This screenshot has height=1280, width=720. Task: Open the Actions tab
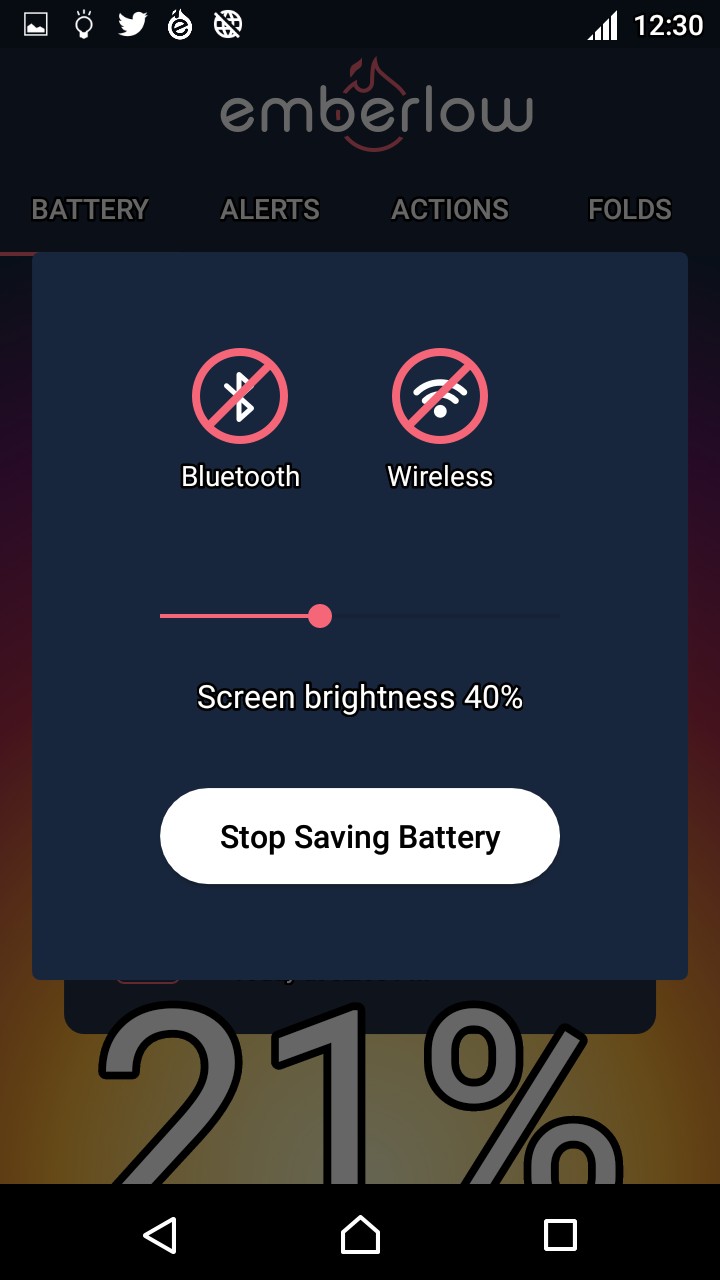[x=450, y=210]
